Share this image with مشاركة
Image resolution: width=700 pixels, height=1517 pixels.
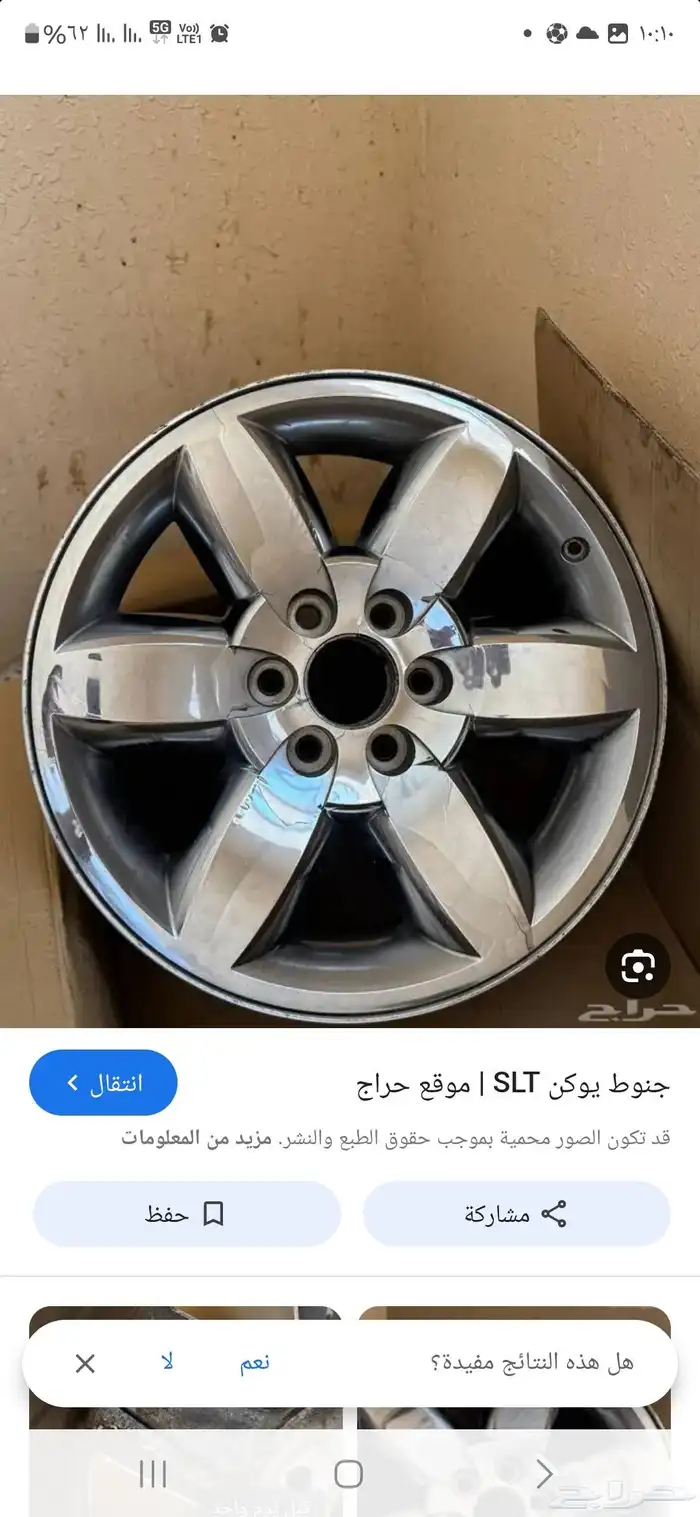[x=516, y=1214]
